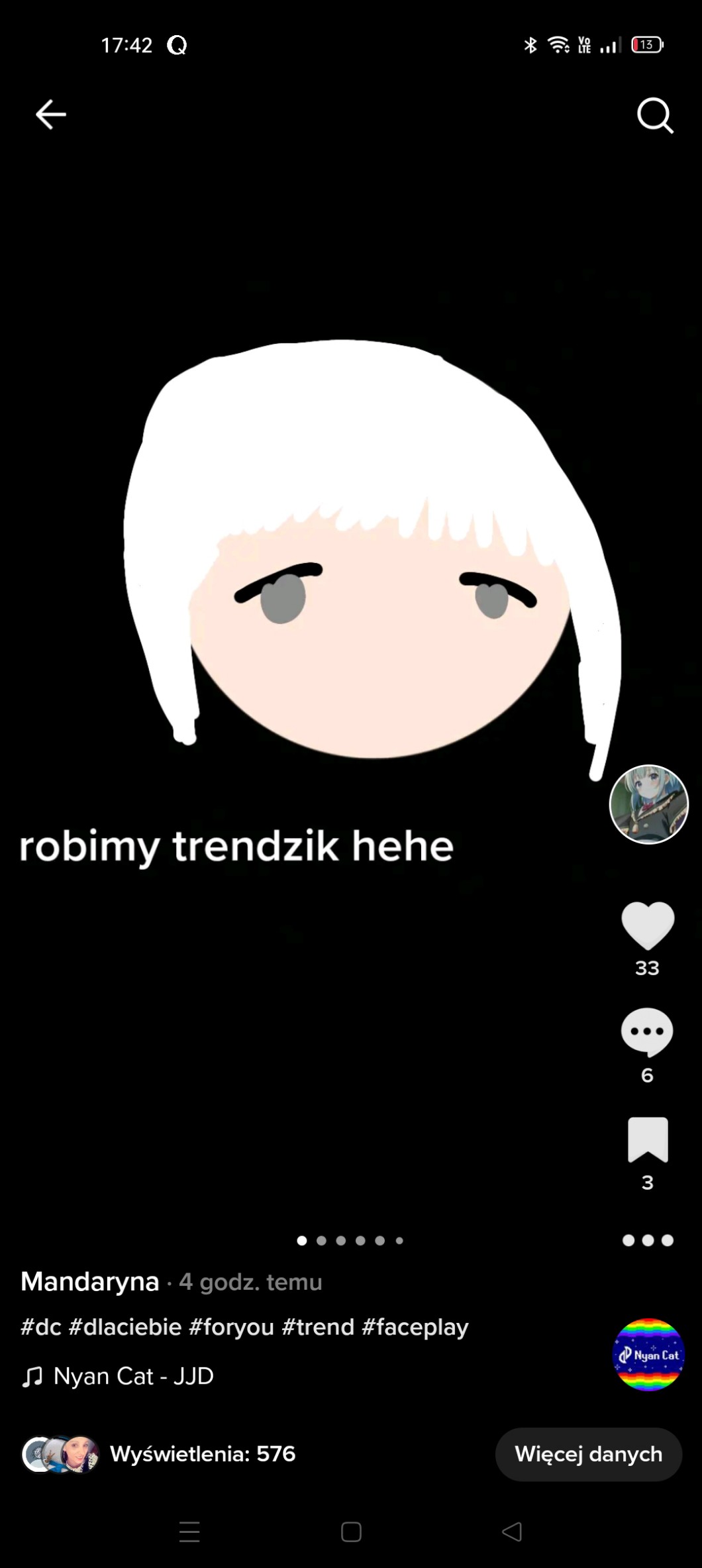
Task: Open the recent apps menu
Action: (x=189, y=1532)
